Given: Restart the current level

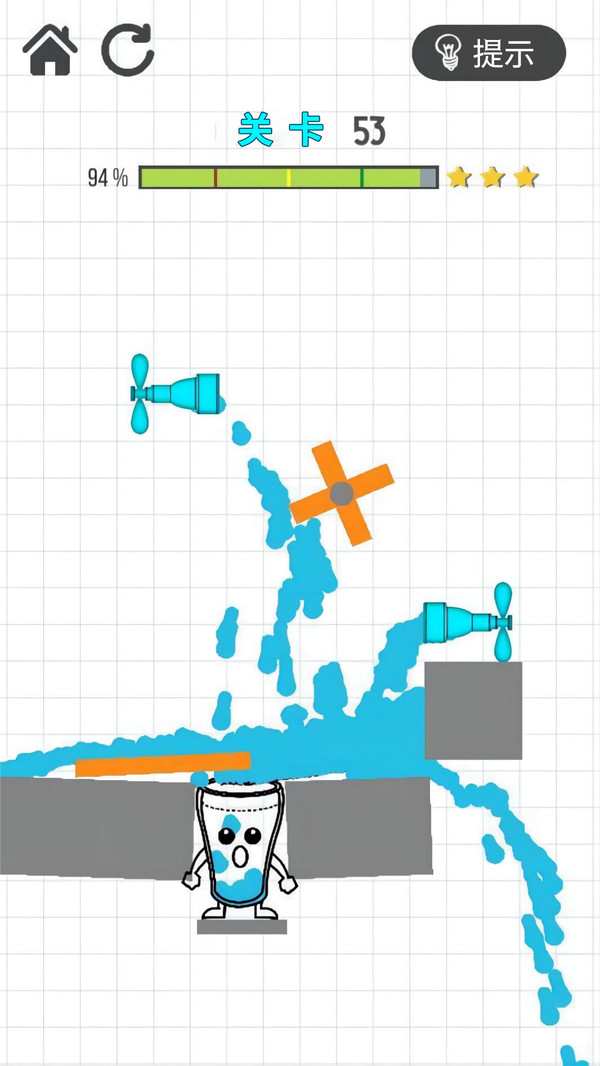Looking at the screenshot, I should [128, 50].
